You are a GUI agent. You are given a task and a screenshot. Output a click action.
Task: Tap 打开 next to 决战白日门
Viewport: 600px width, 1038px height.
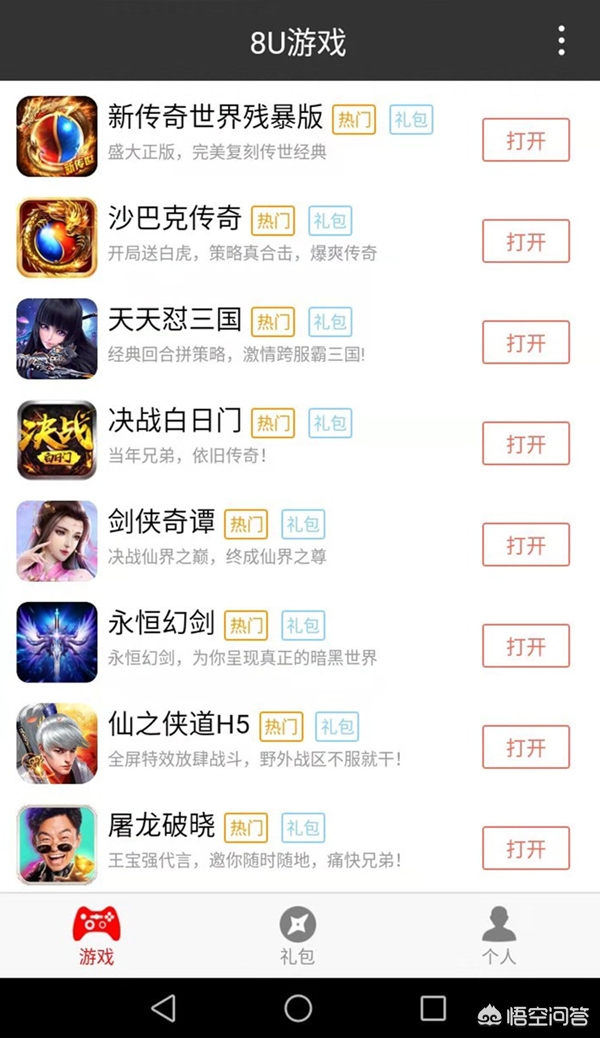tap(525, 443)
